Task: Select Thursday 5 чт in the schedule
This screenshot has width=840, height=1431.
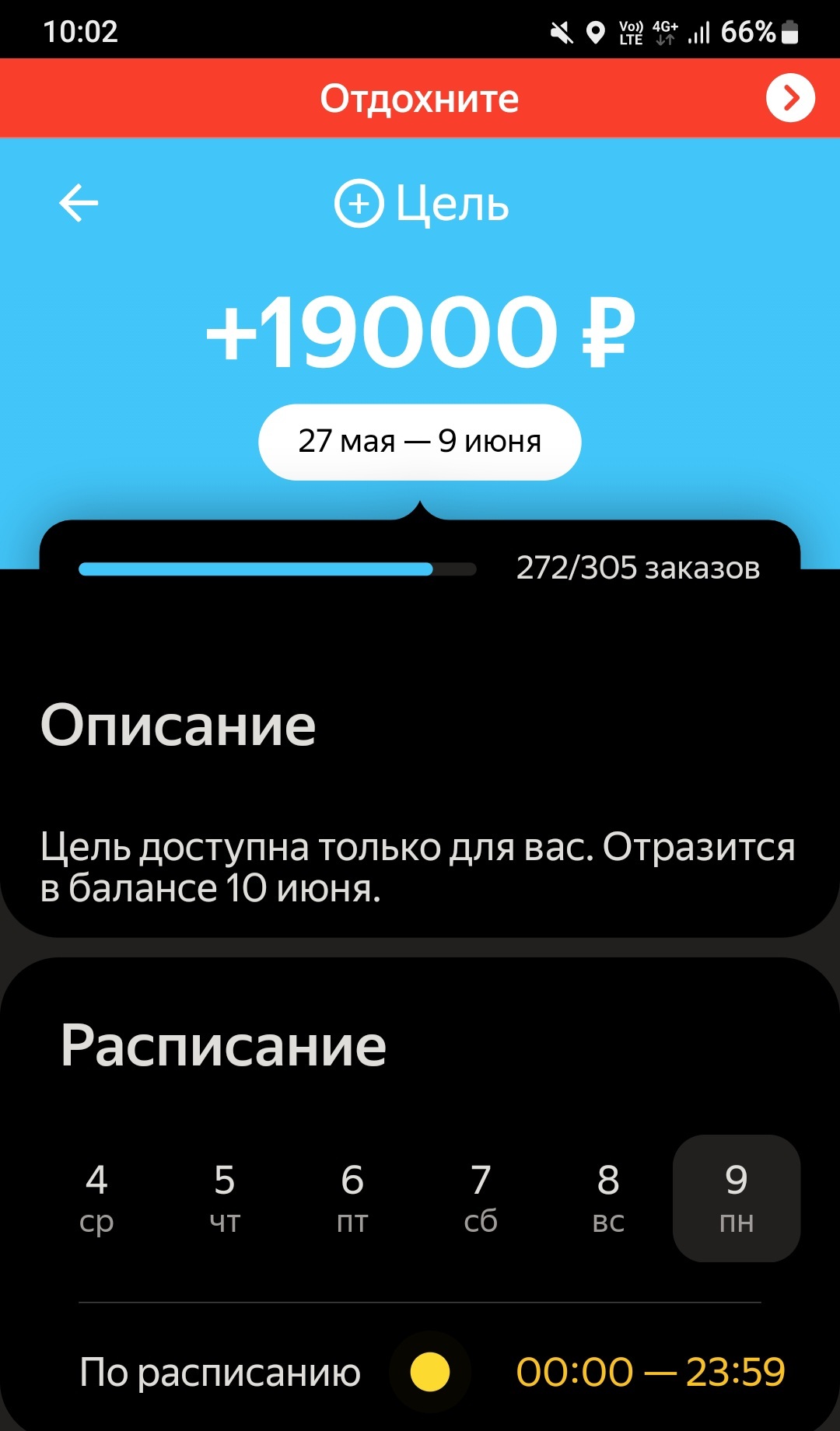Action: 225,1198
